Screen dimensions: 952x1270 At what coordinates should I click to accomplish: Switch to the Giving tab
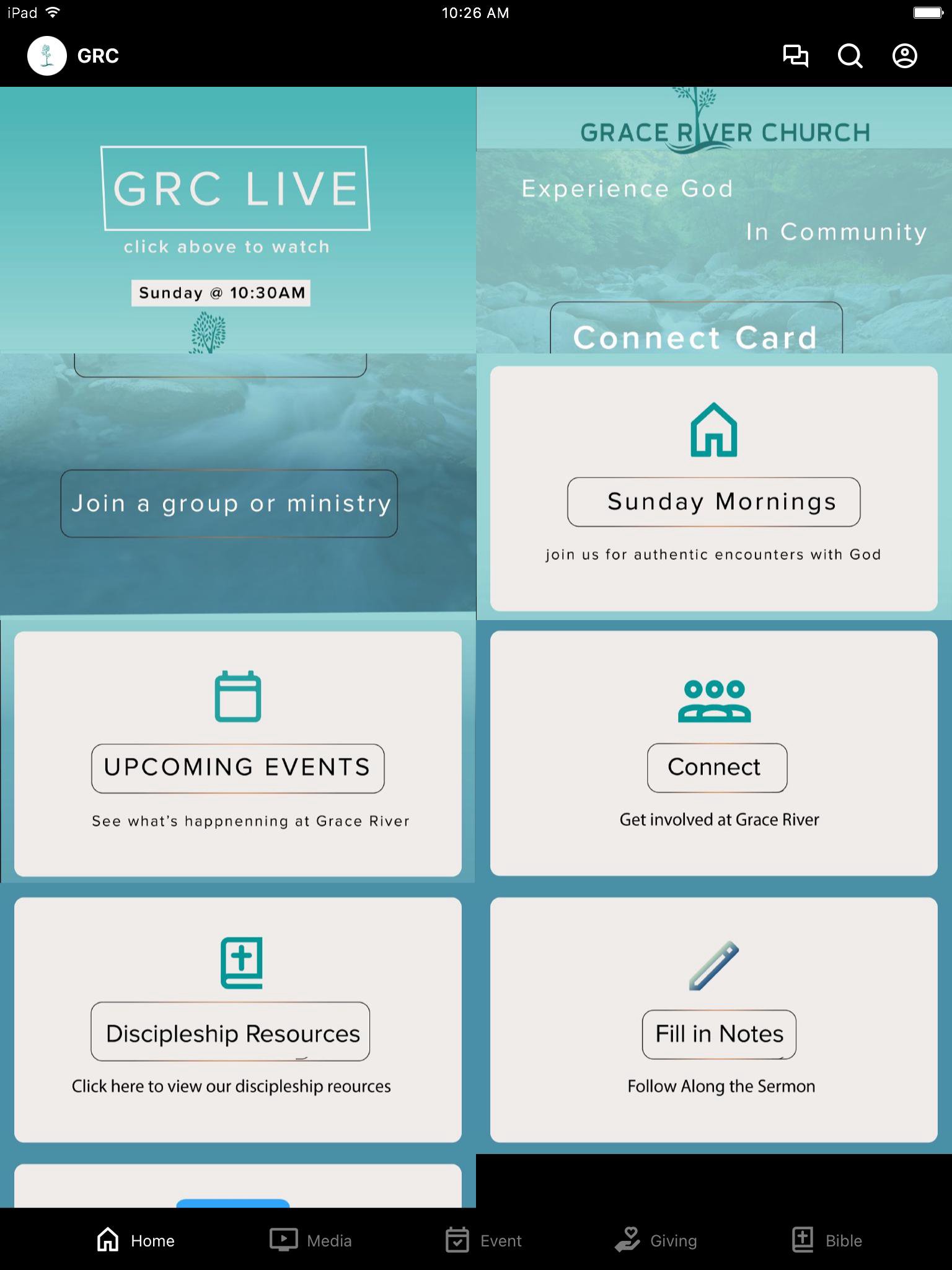(x=656, y=1240)
